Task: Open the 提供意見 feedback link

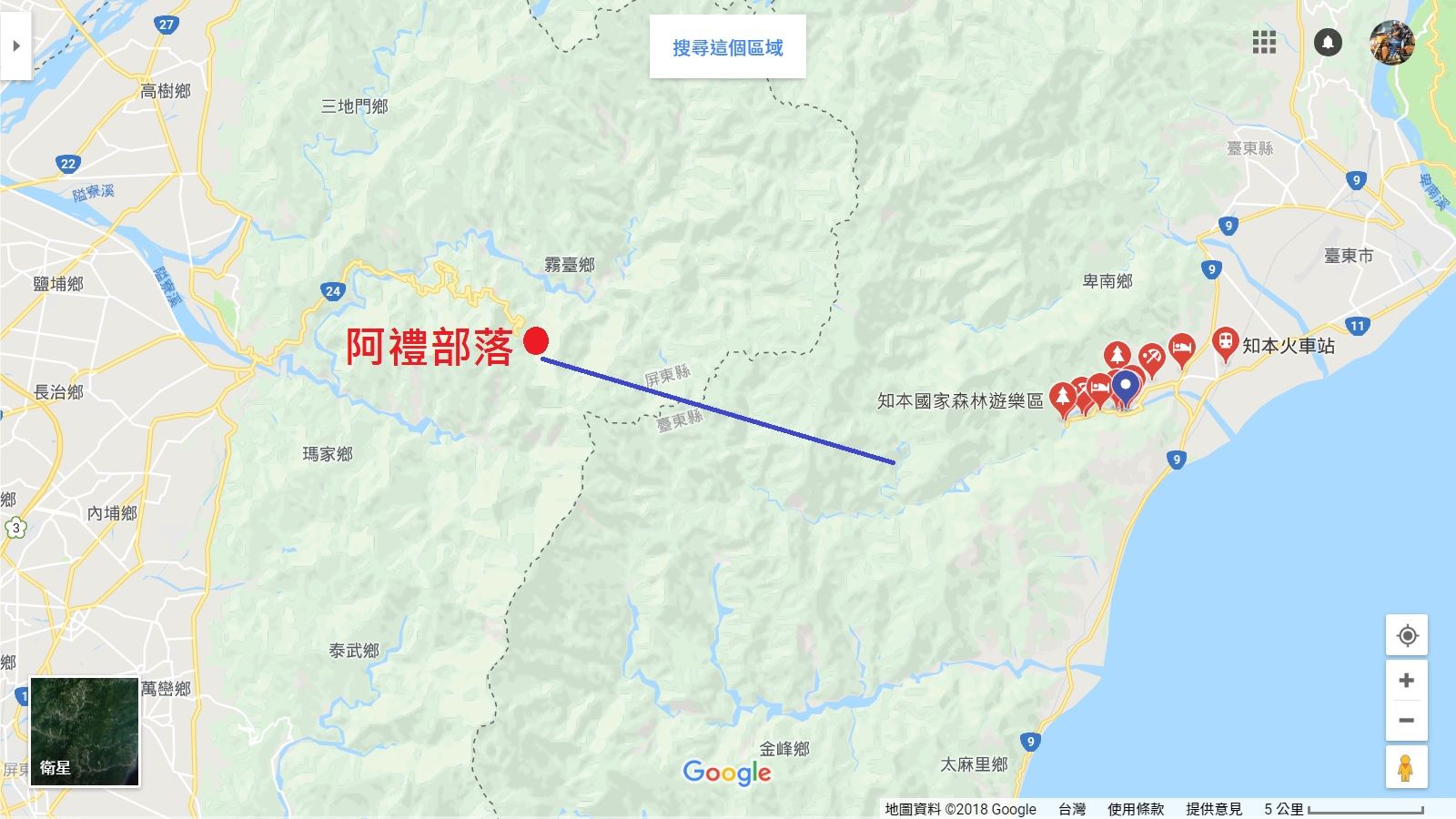Action: tap(1214, 809)
